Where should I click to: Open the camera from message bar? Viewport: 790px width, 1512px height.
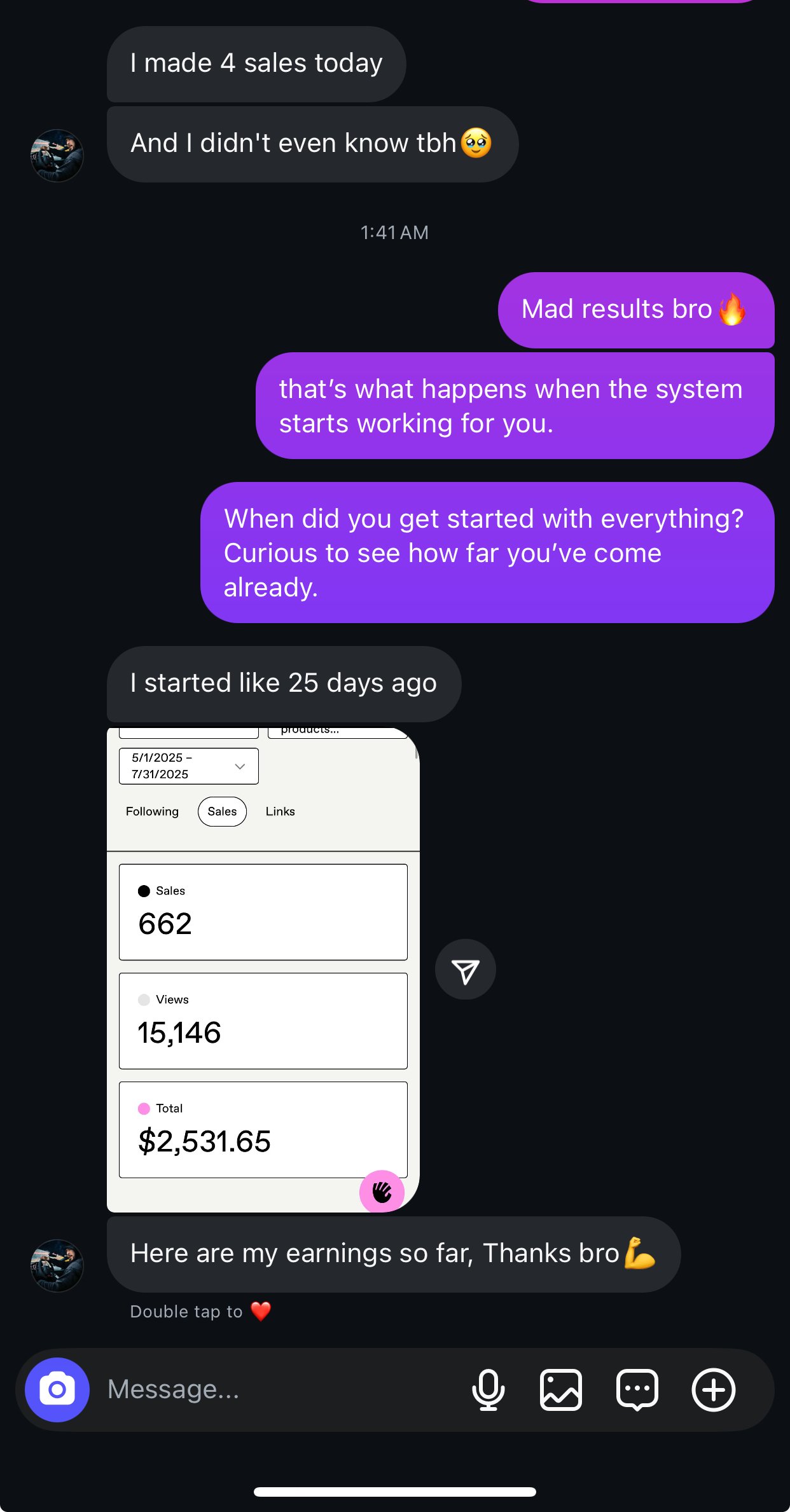coord(57,1389)
